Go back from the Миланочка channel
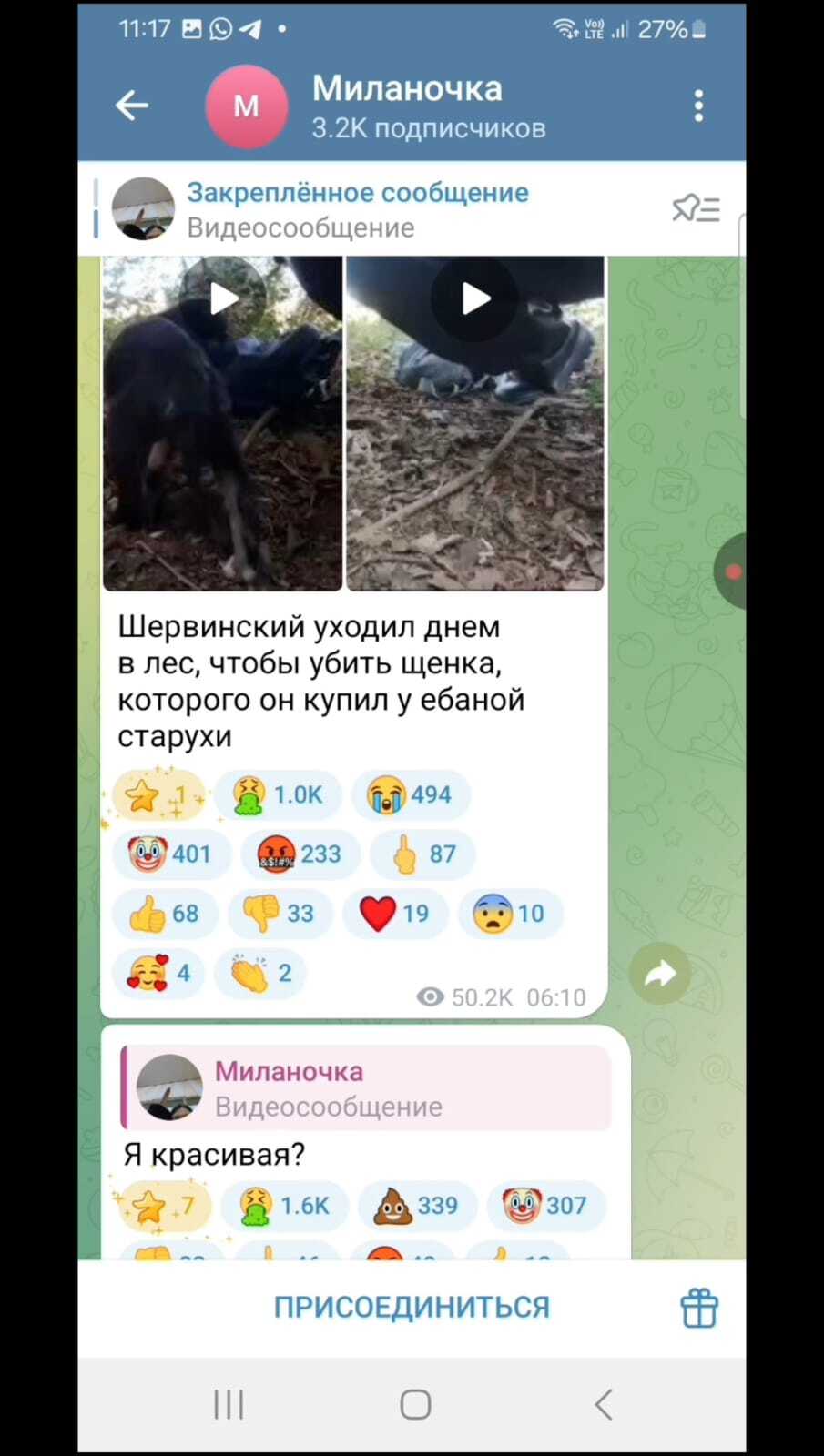Image resolution: width=824 pixels, height=1456 pixels. pos(132,106)
